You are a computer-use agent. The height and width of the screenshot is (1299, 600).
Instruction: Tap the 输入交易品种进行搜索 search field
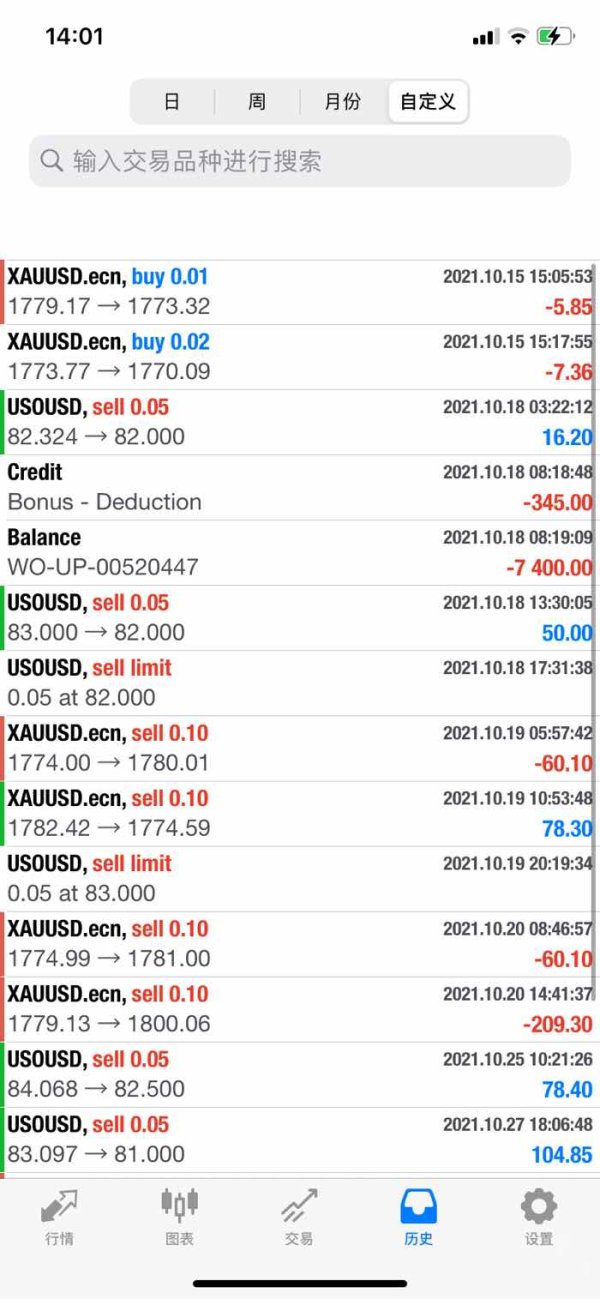click(x=300, y=161)
